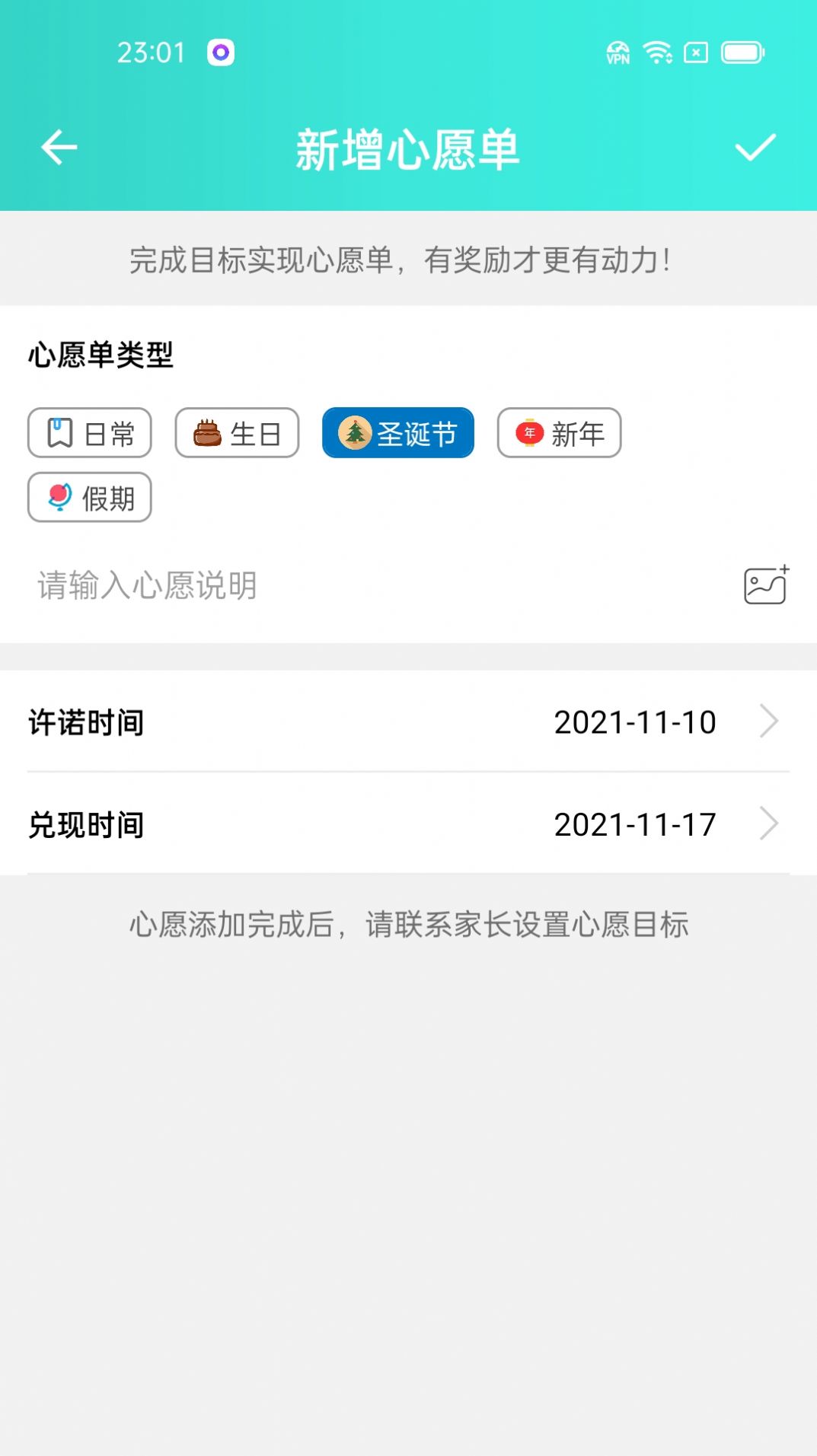The height and width of the screenshot is (1456, 817).
Task: Pick the 新年 wish type chip
Action: pos(560,433)
